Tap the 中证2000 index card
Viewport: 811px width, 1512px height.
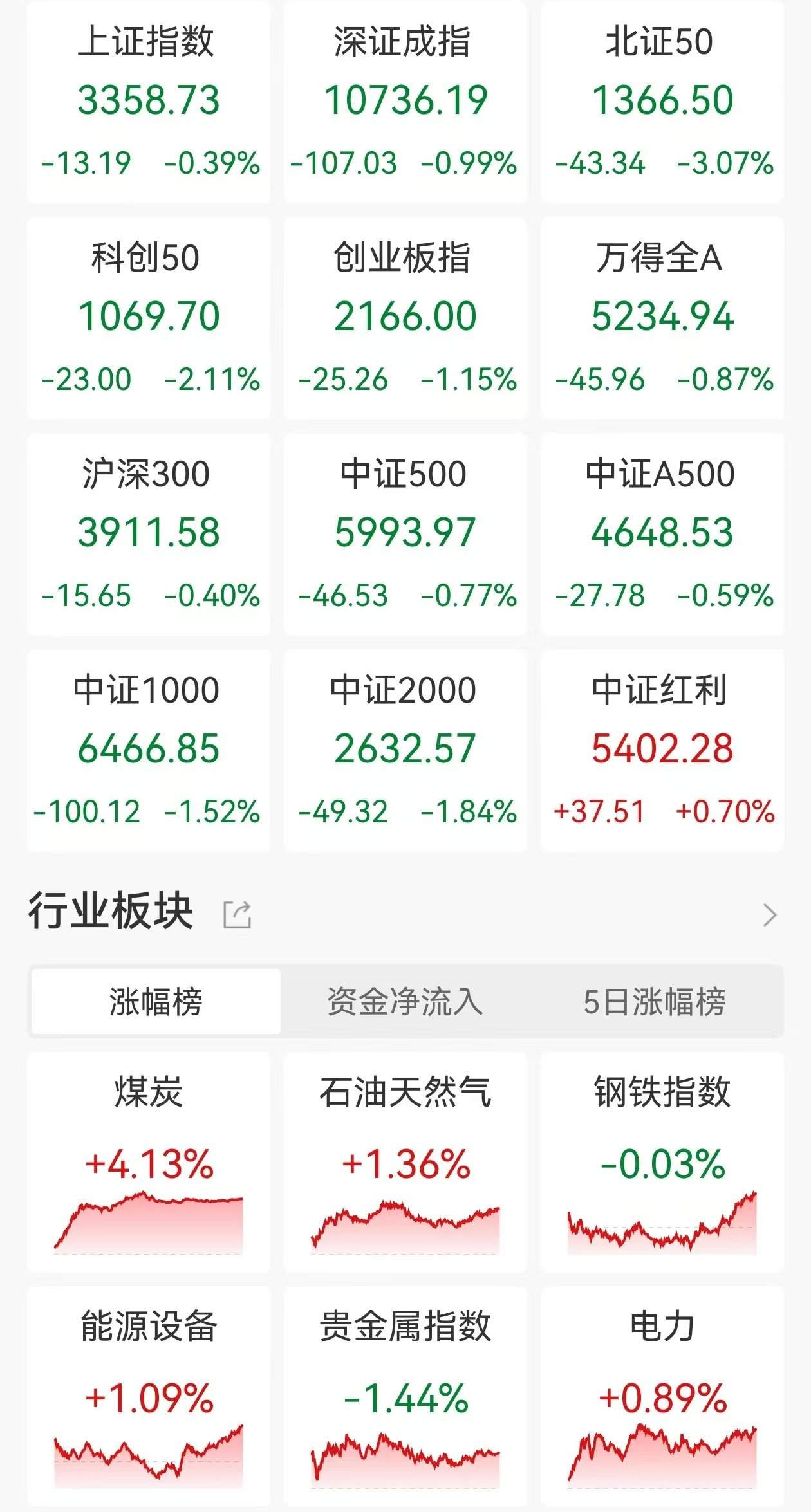click(x=405, y=750)
